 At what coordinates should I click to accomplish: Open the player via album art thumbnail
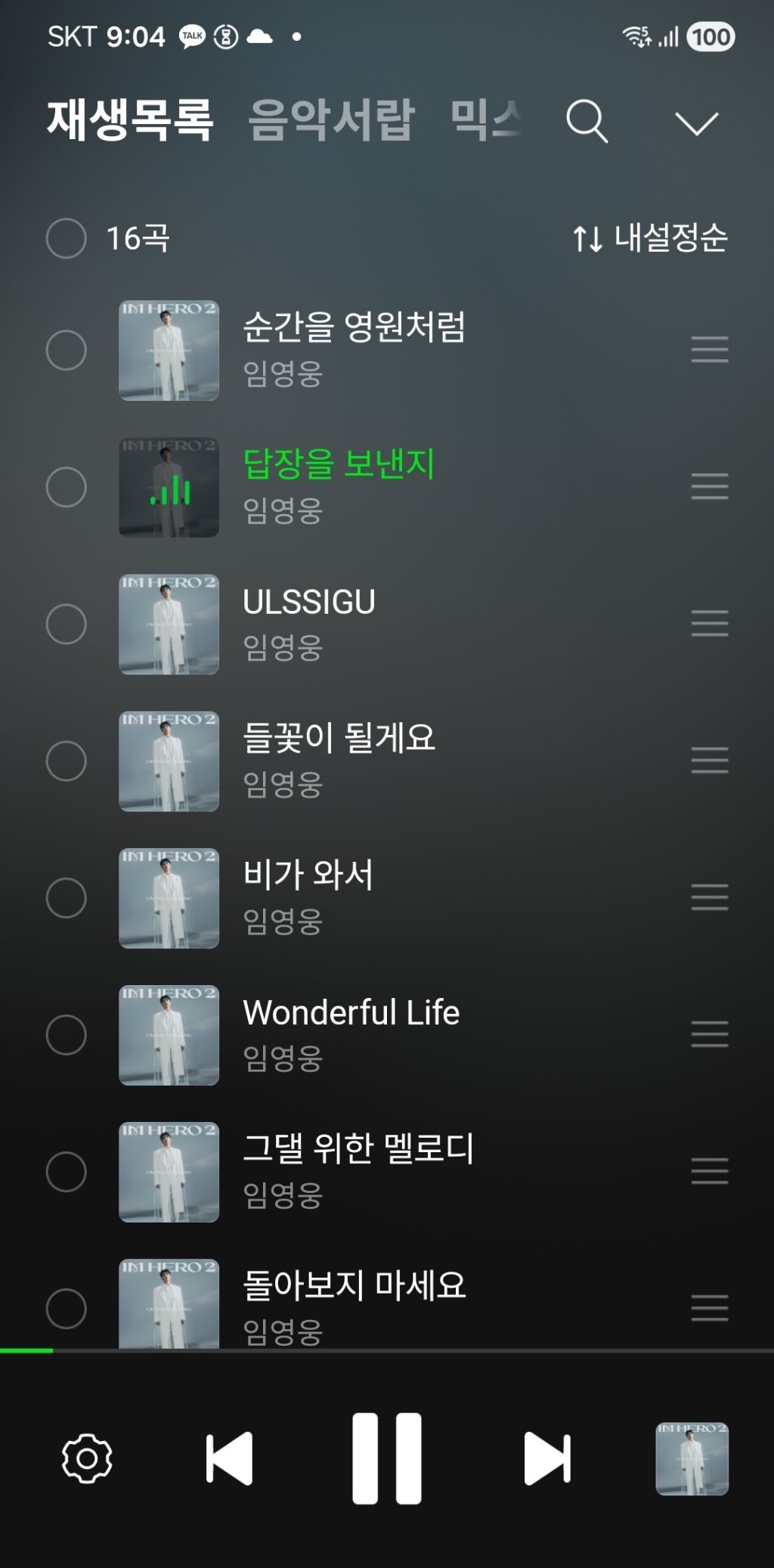click(692, 1458)
